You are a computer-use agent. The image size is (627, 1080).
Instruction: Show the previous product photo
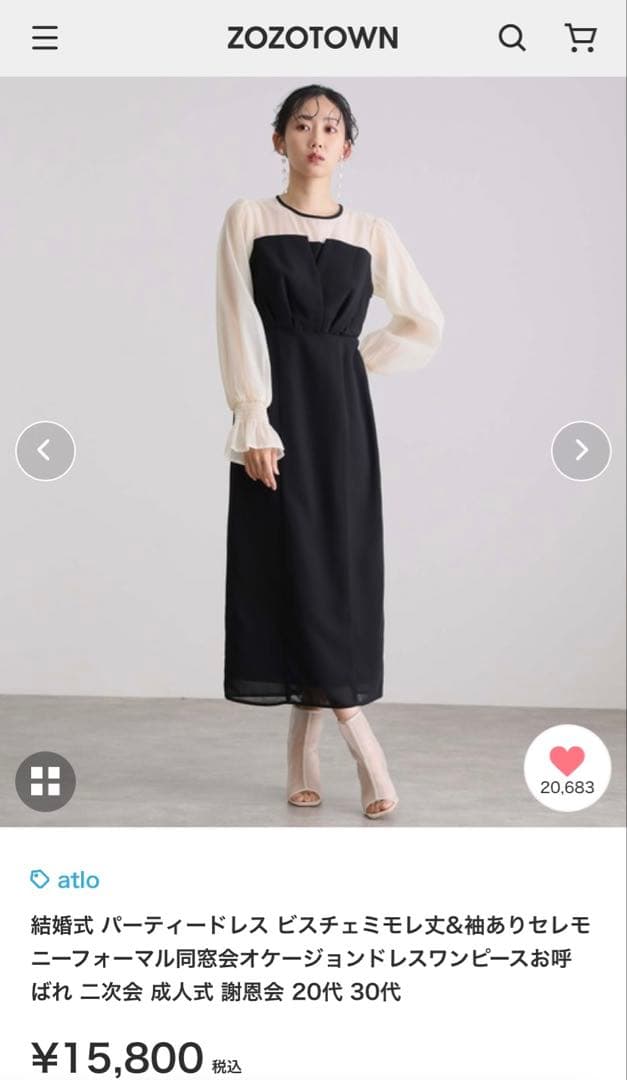[x=45, y=451]
